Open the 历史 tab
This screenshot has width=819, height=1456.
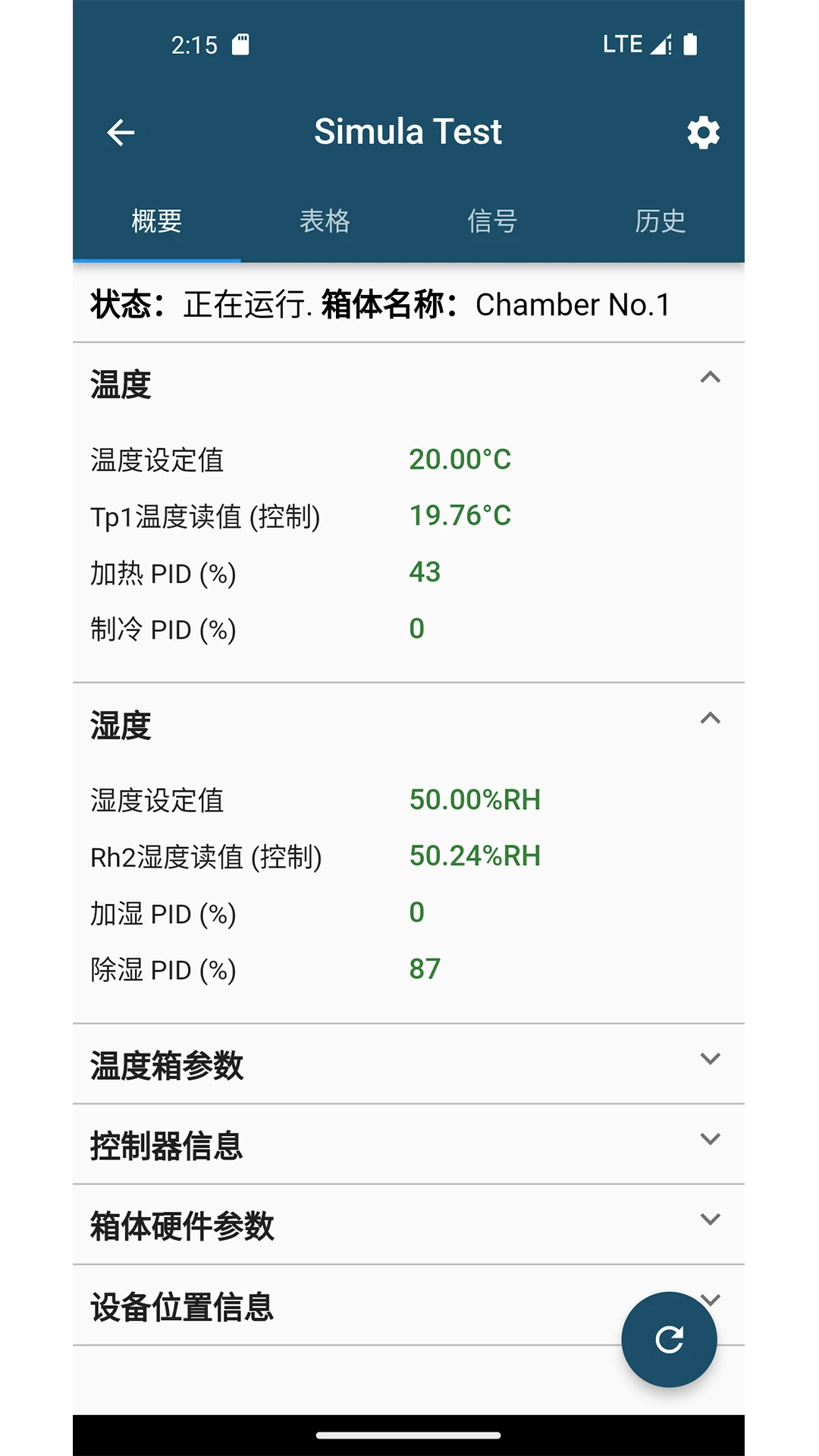tap(660, 221)
